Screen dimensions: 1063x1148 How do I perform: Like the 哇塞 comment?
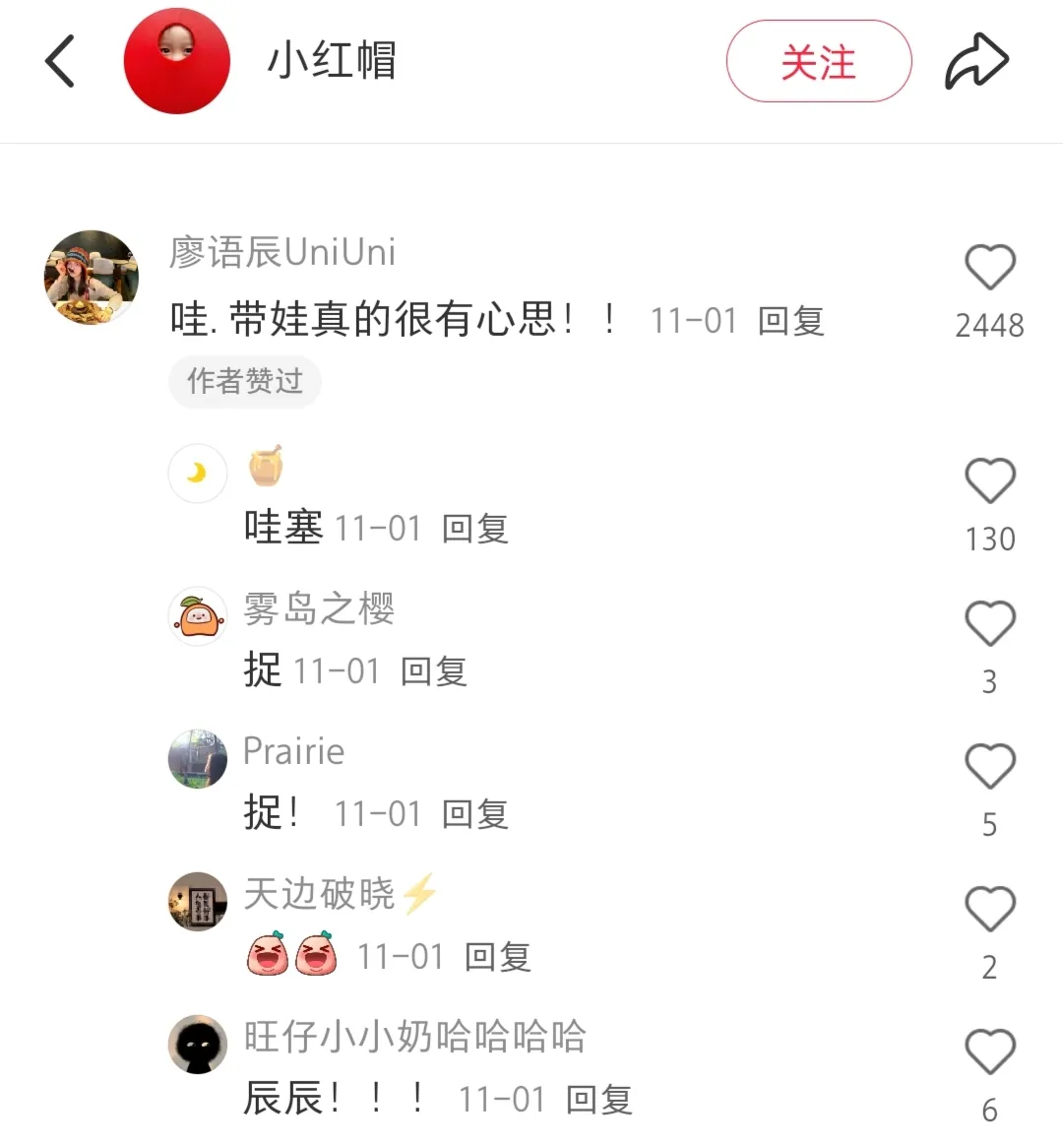pos(989,481)
